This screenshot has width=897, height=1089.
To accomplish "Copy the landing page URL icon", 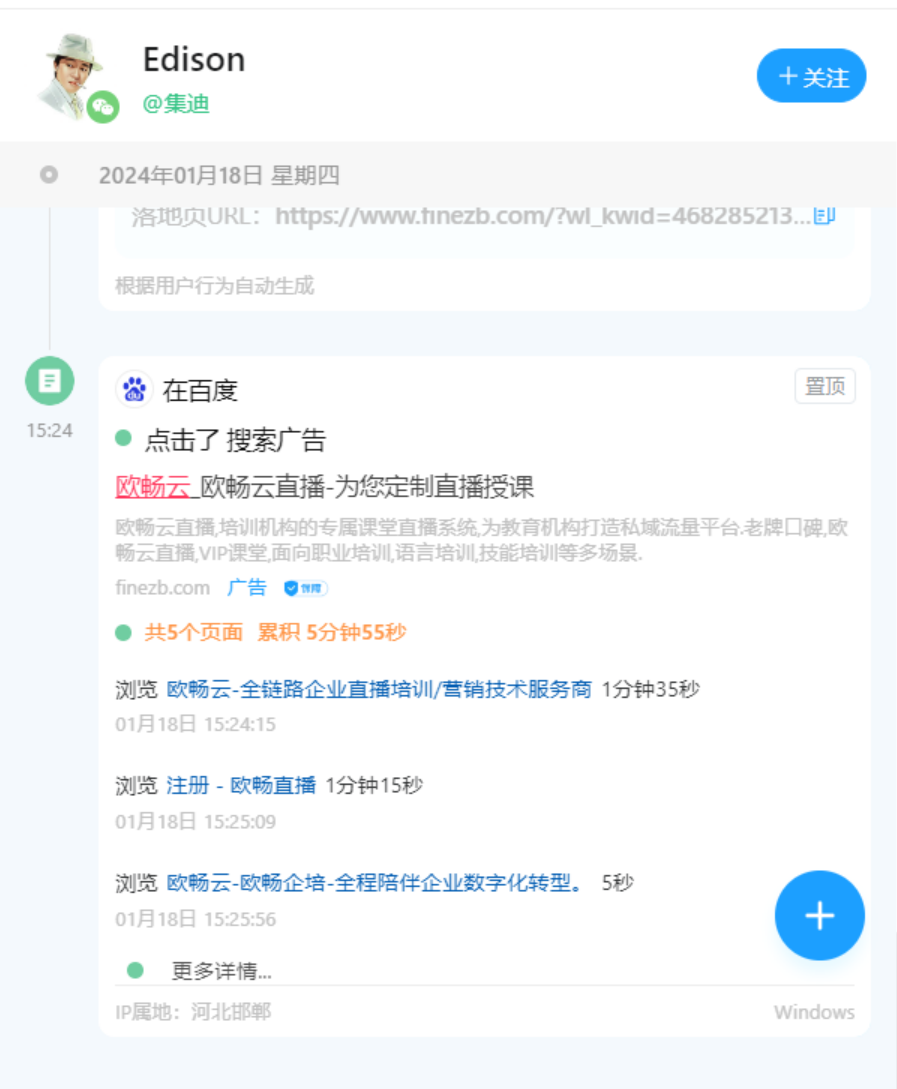I will coord(824,216).
